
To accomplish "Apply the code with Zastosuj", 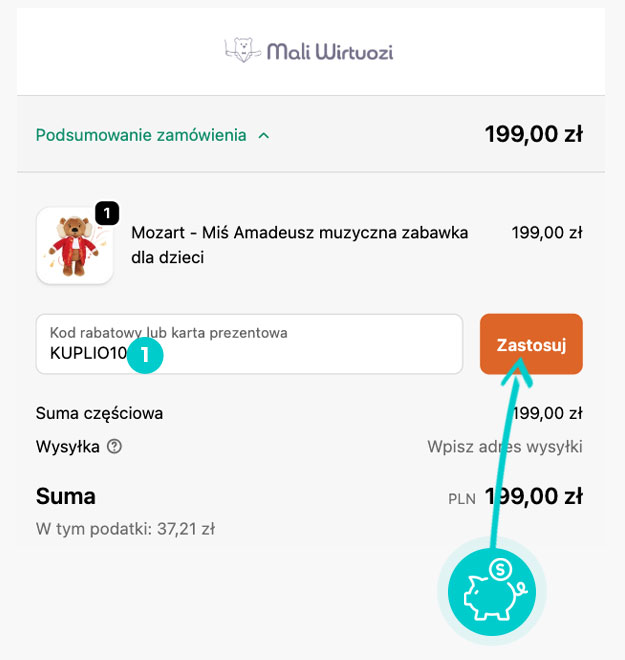I will tap(531, 345).
